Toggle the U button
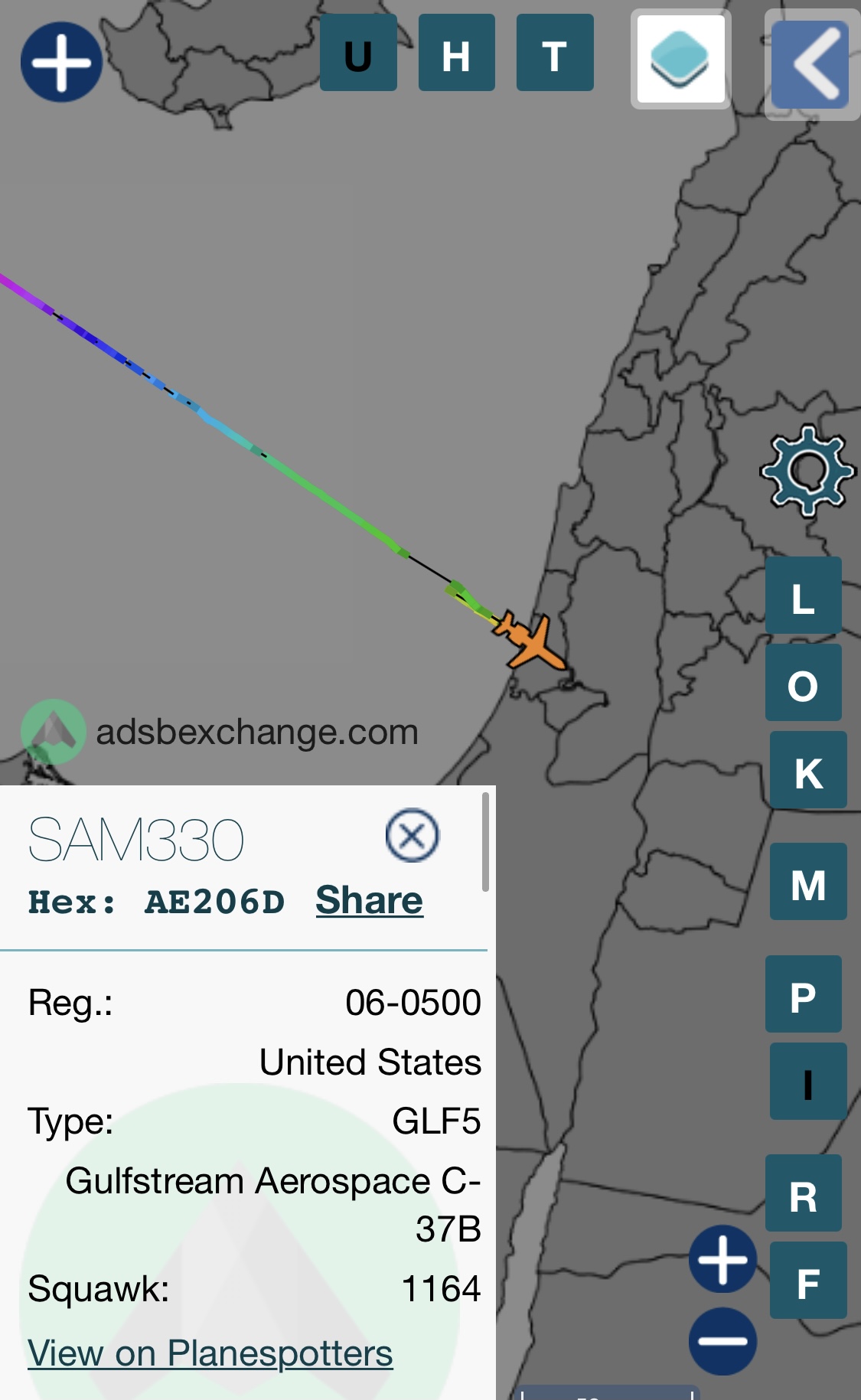This screenshot has width=861, height=1400. pyautogui.click(x=358, y=53)
